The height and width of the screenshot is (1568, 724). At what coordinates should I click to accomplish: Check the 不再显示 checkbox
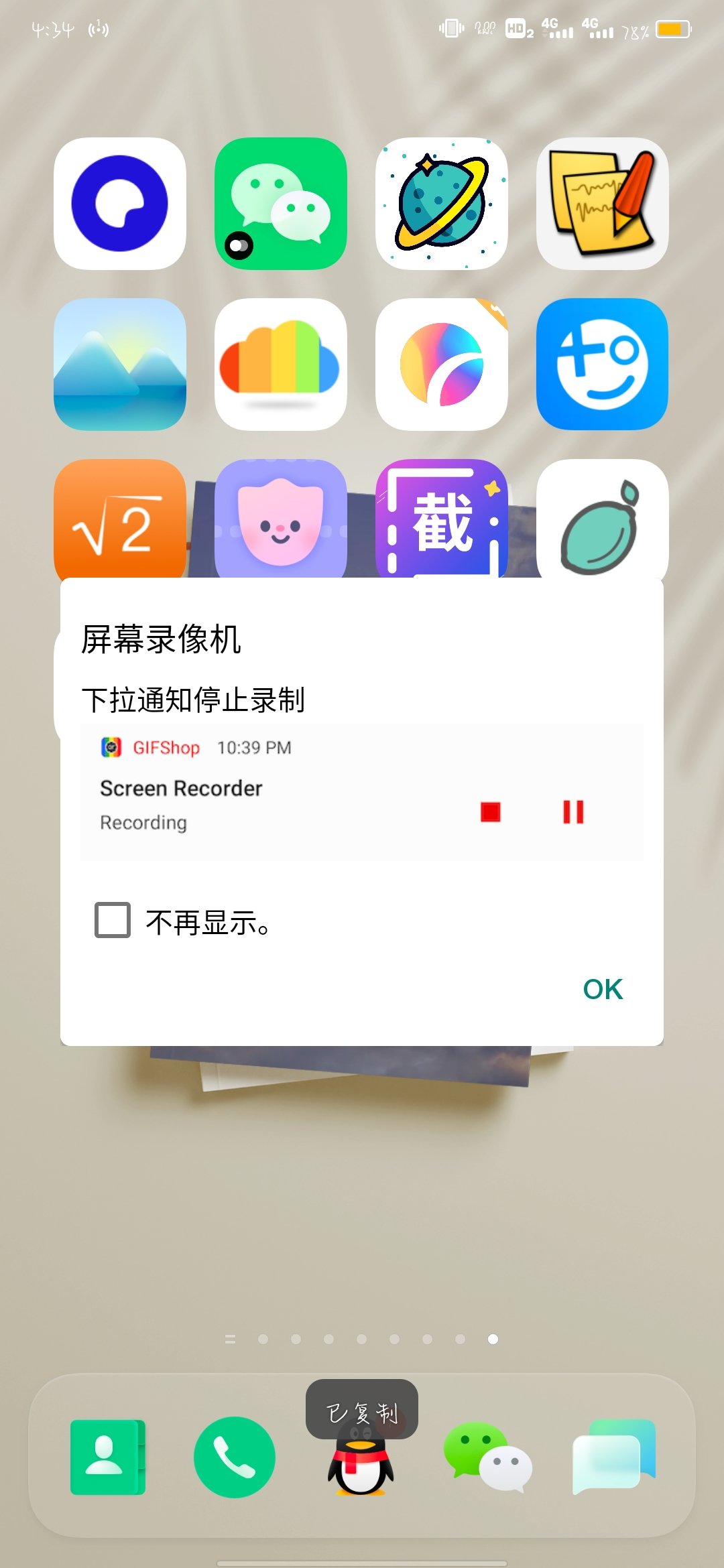click(x=113, y=920)
